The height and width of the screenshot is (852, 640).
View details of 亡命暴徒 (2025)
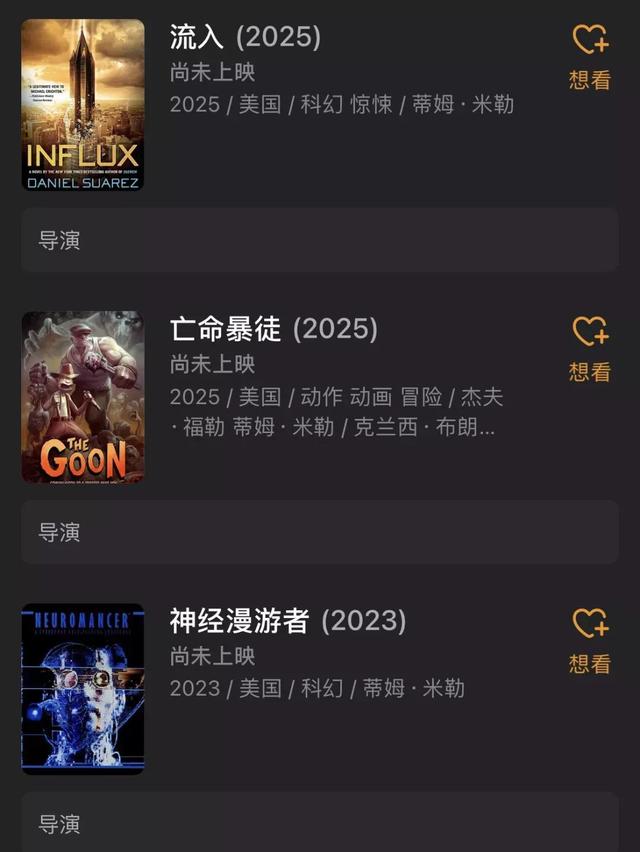(x=273, y=329)
